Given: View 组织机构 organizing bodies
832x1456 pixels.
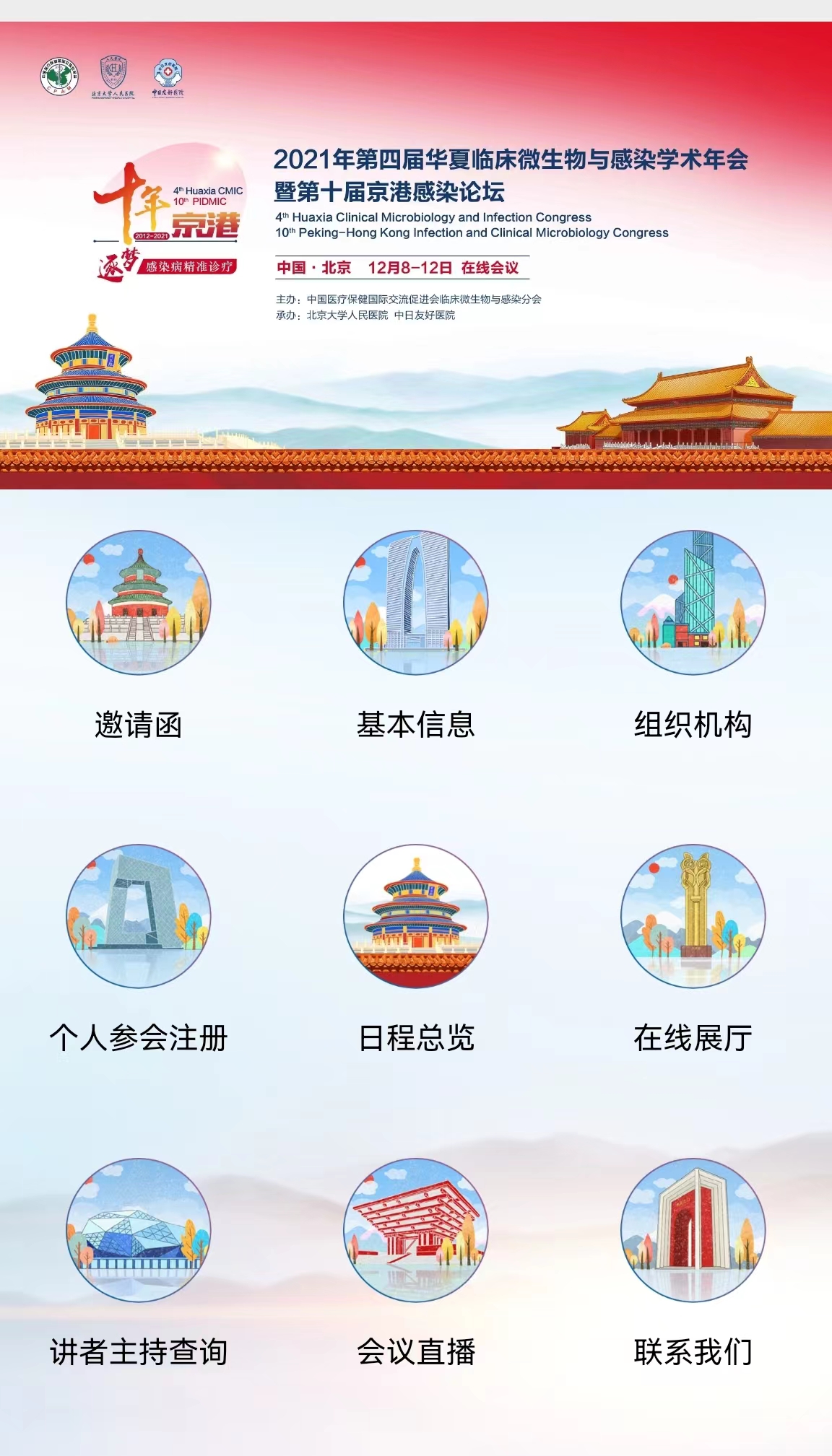Looking at the screenshot, I should (x=693, y=603).
